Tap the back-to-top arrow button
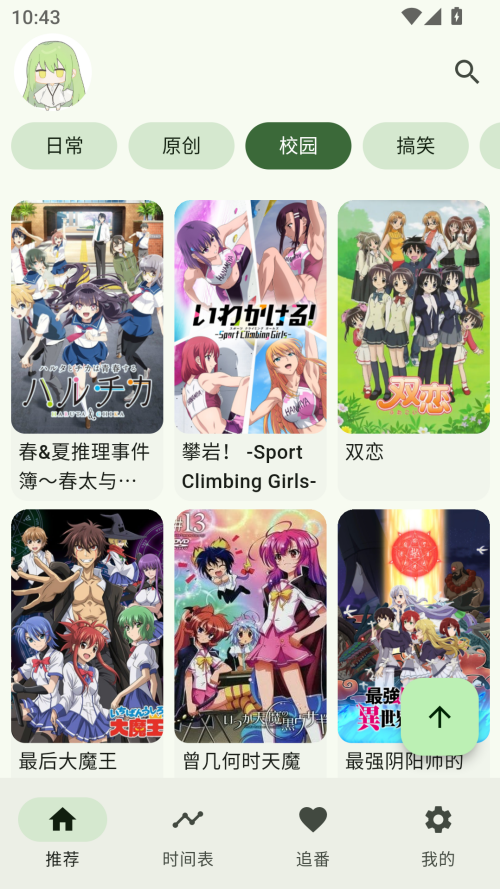 tap(440, 717)
